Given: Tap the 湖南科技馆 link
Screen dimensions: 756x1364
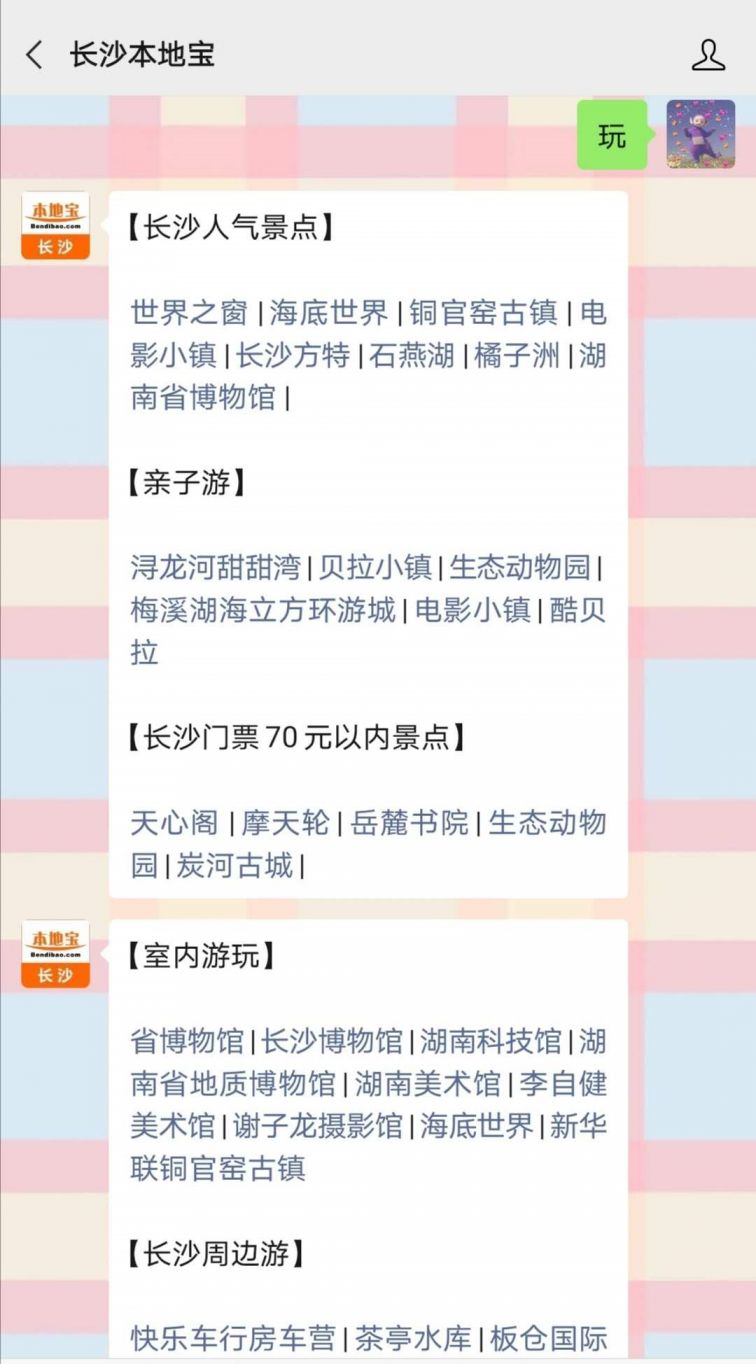Looking at the screenshot, I should pyautogui.click(x=490, y=1041).
